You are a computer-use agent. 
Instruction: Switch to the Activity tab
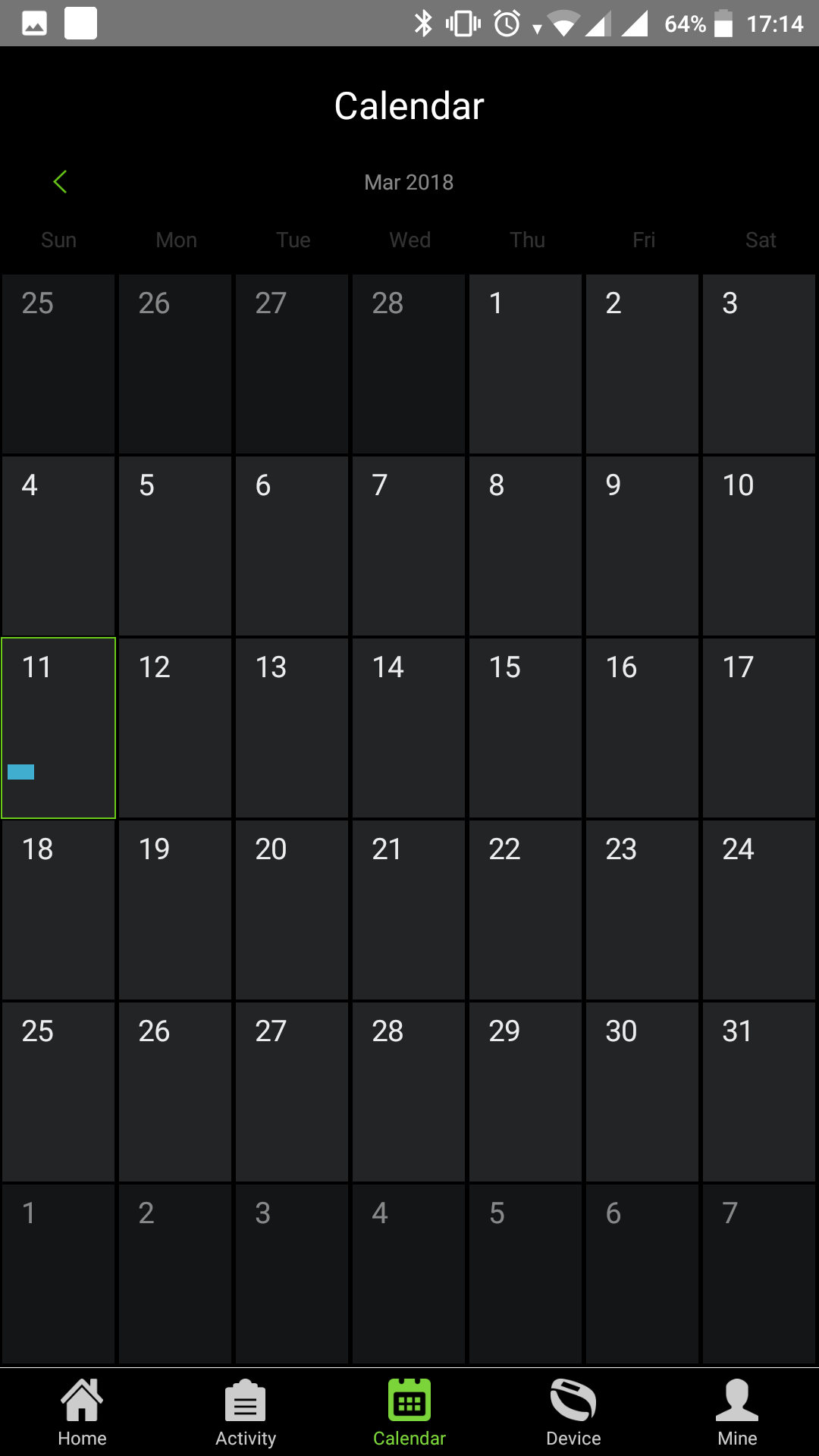246,1413
